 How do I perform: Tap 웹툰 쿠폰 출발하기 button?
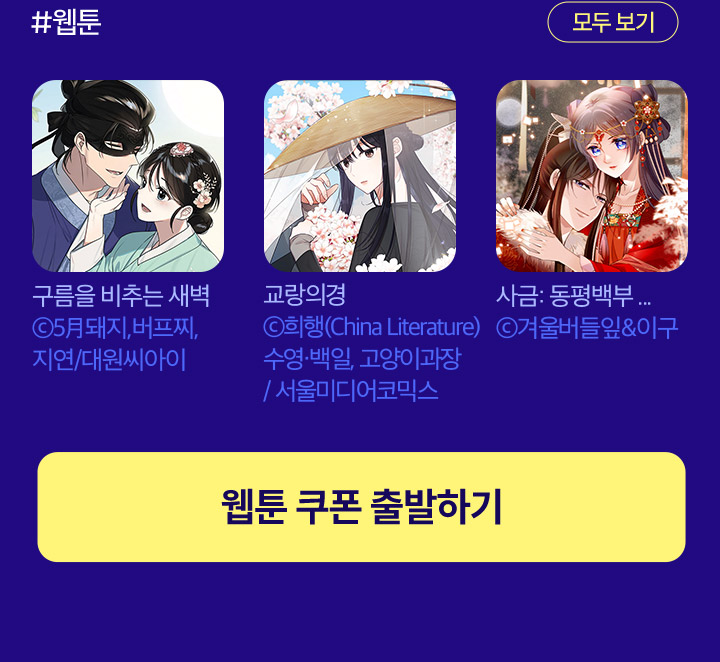(x=361, y=507)
